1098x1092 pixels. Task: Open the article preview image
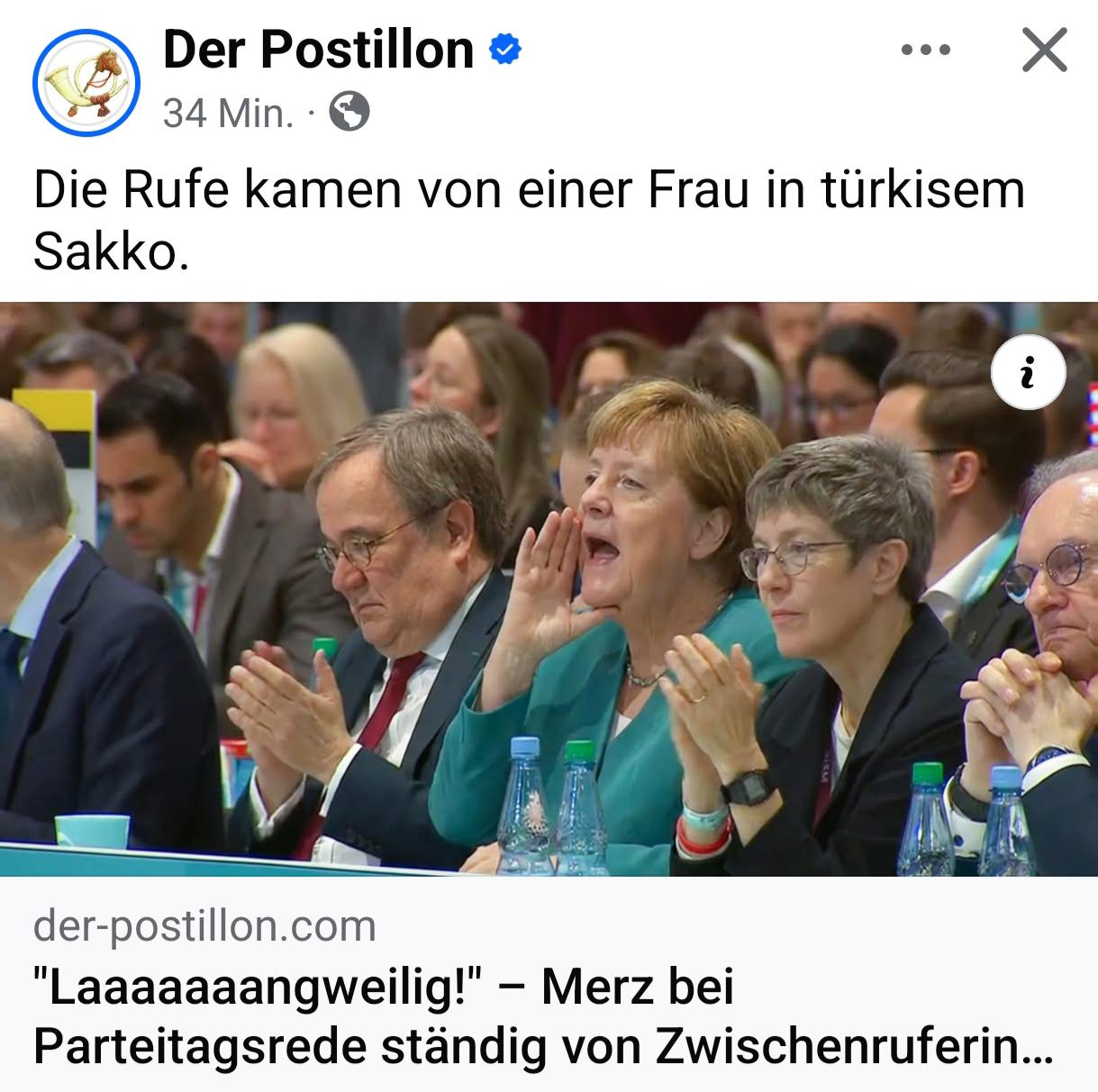(549, 587)
